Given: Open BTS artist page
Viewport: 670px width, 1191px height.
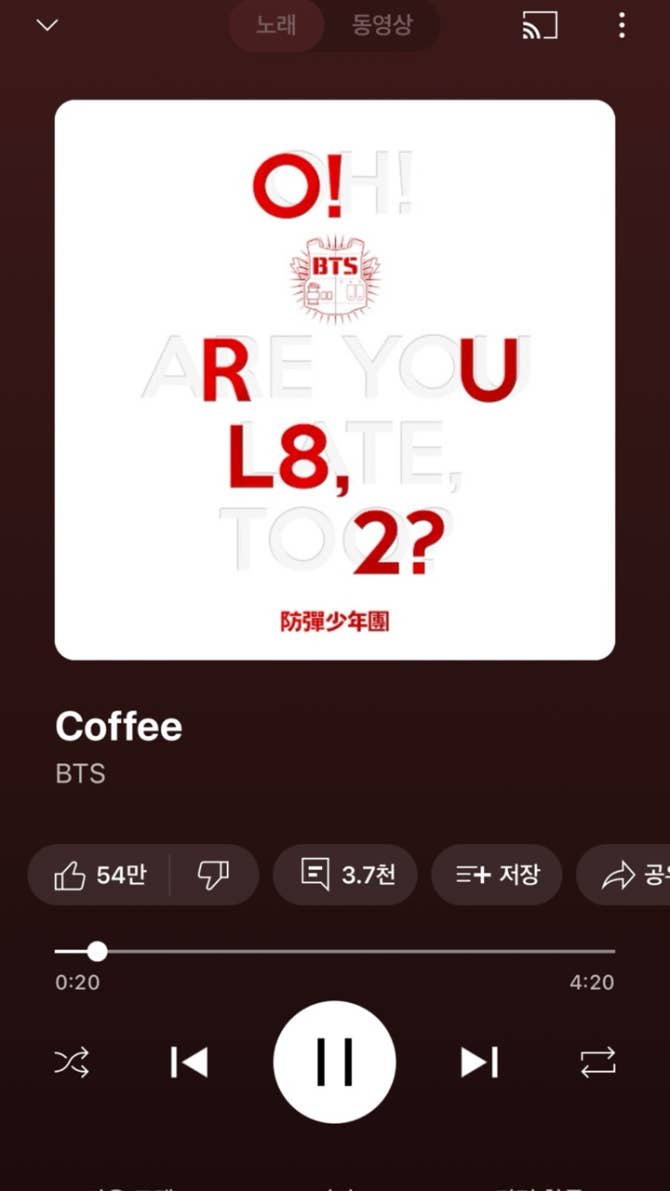Looking at the screenshot, I should (80, 774).
